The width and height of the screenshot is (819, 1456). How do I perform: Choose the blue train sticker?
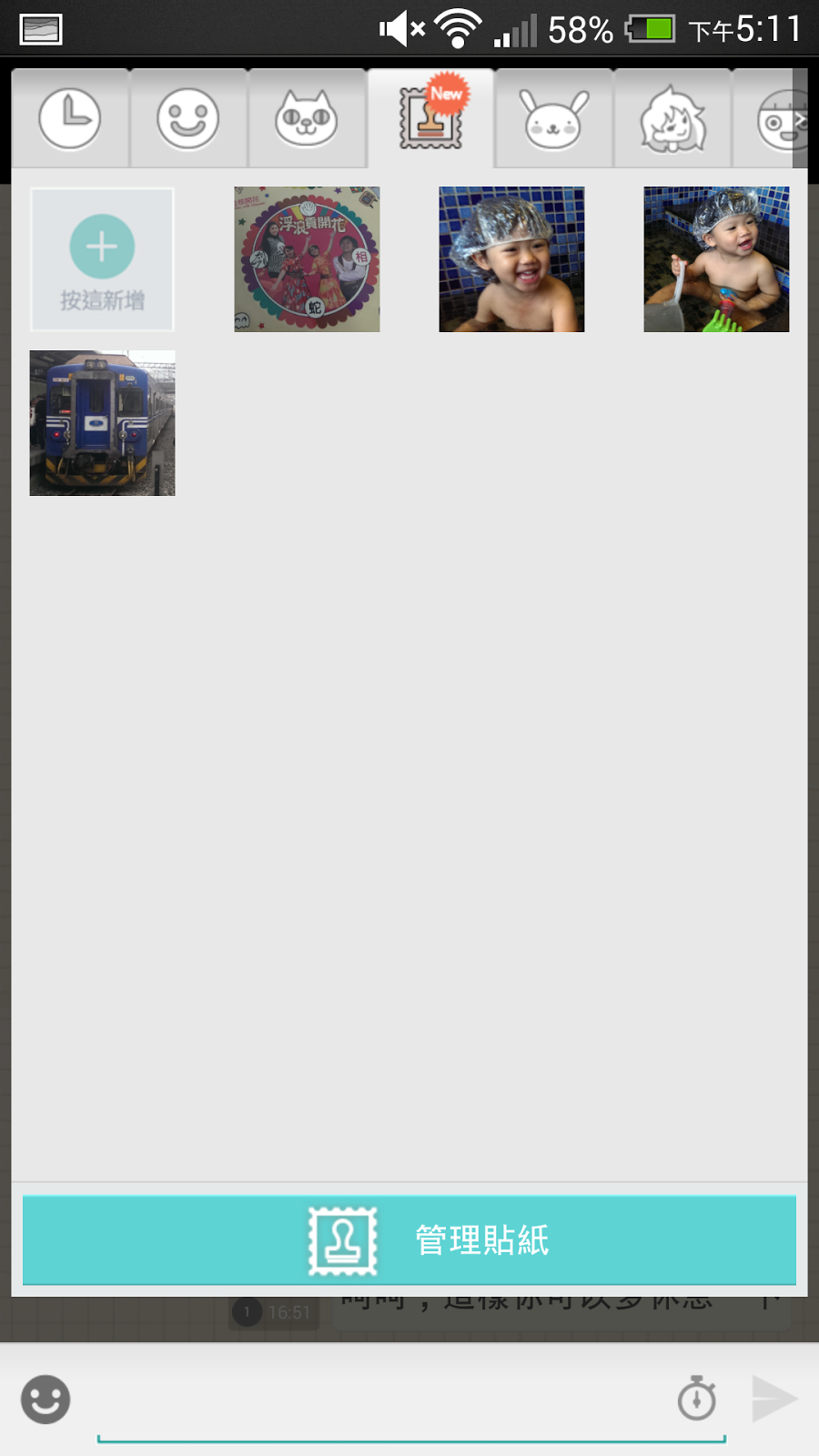point(102,423)
